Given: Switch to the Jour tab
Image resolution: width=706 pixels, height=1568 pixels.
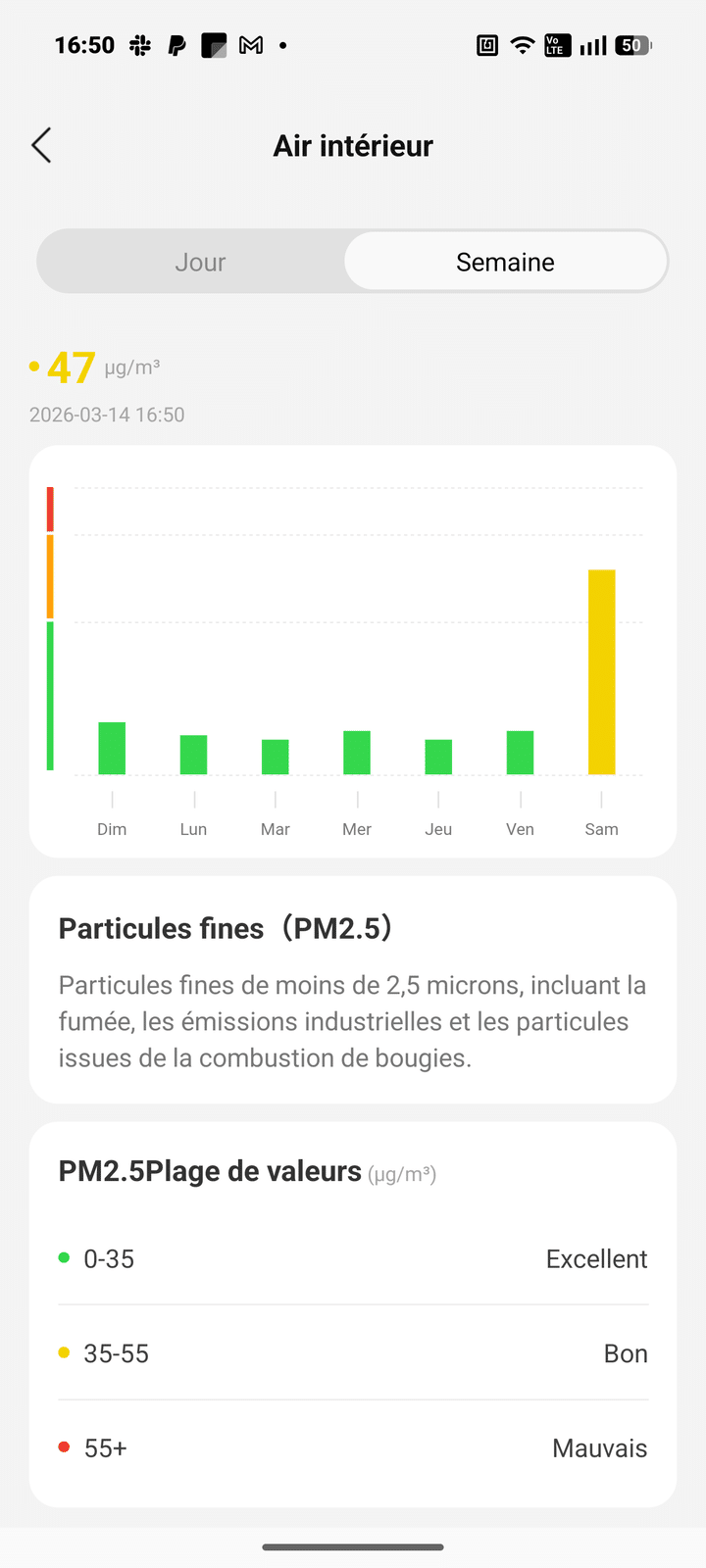Looking at the screenshot, I should (200, 263).
